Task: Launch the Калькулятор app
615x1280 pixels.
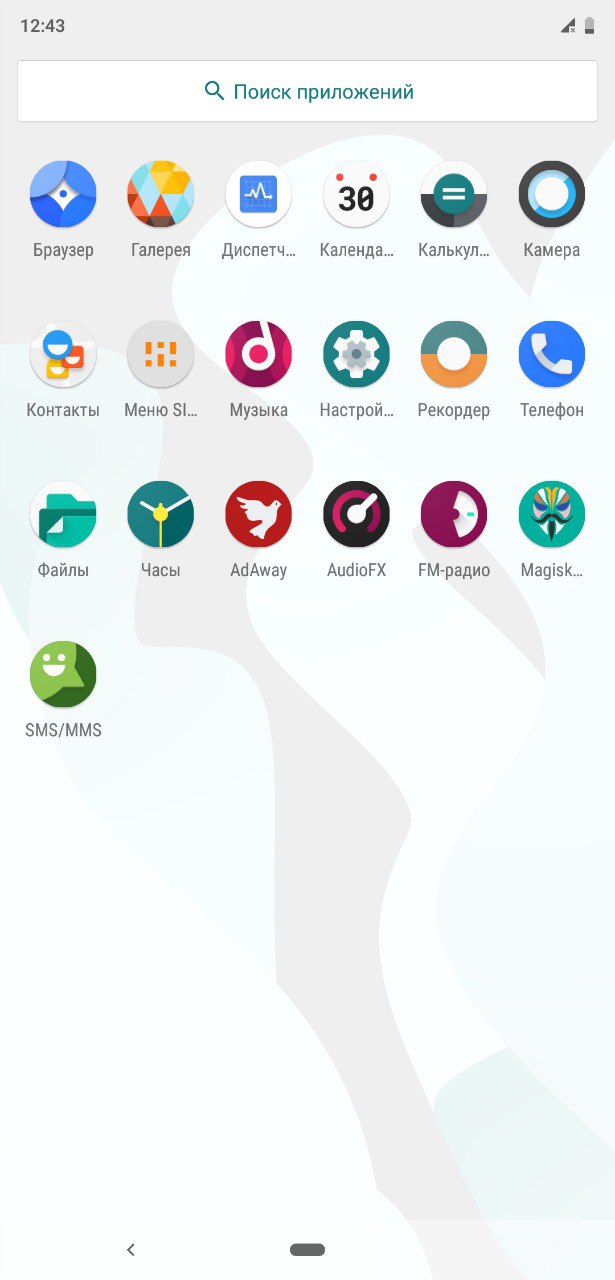Action: (x=454, y=194)
